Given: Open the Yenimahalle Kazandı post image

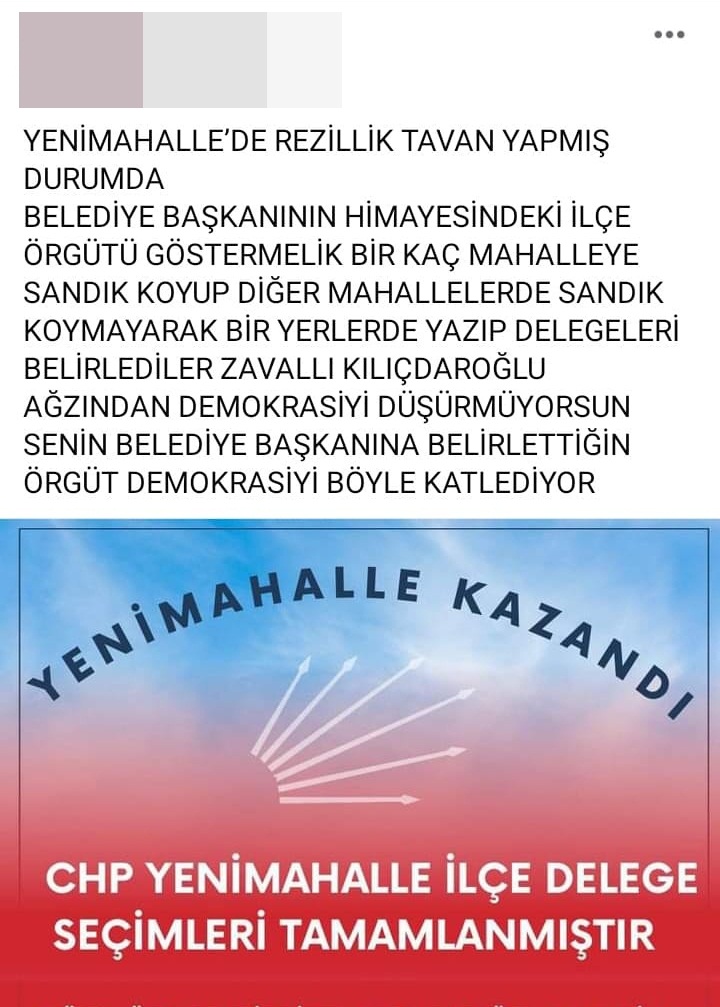Looking at the screenshot, I should tap(360, 760).
